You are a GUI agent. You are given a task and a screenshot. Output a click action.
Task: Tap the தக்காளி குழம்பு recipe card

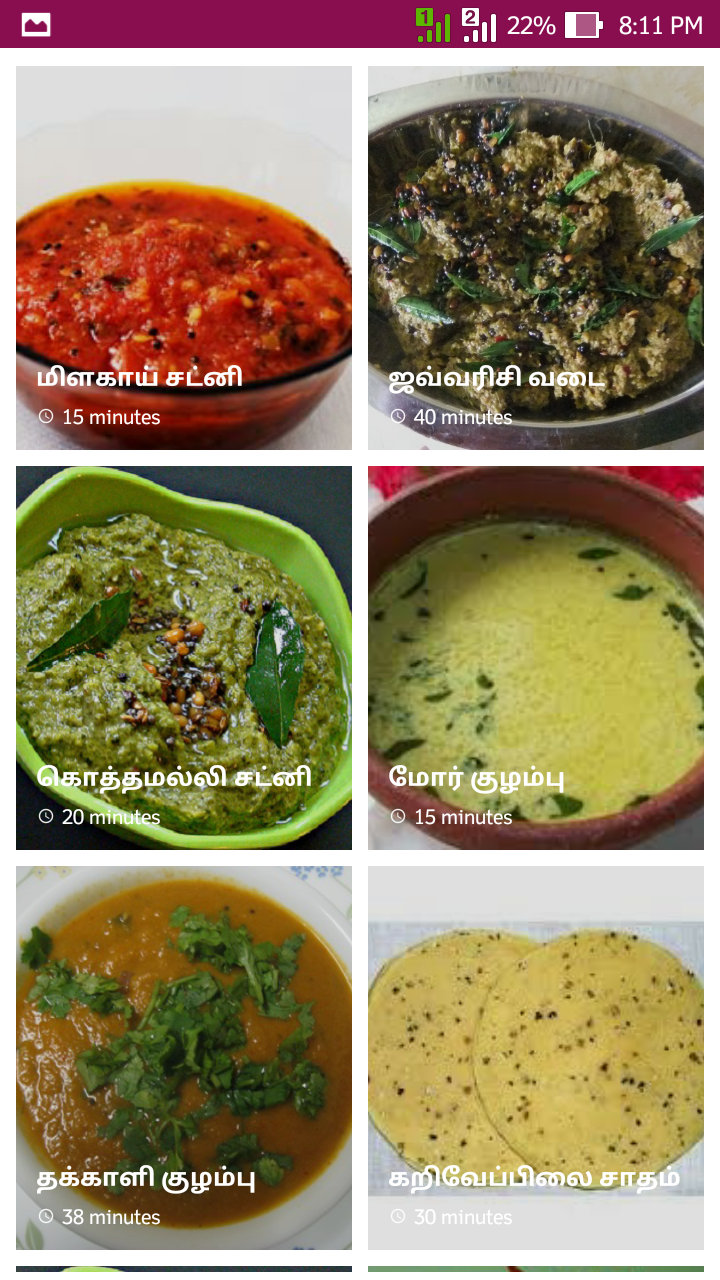pos(184,1058)
